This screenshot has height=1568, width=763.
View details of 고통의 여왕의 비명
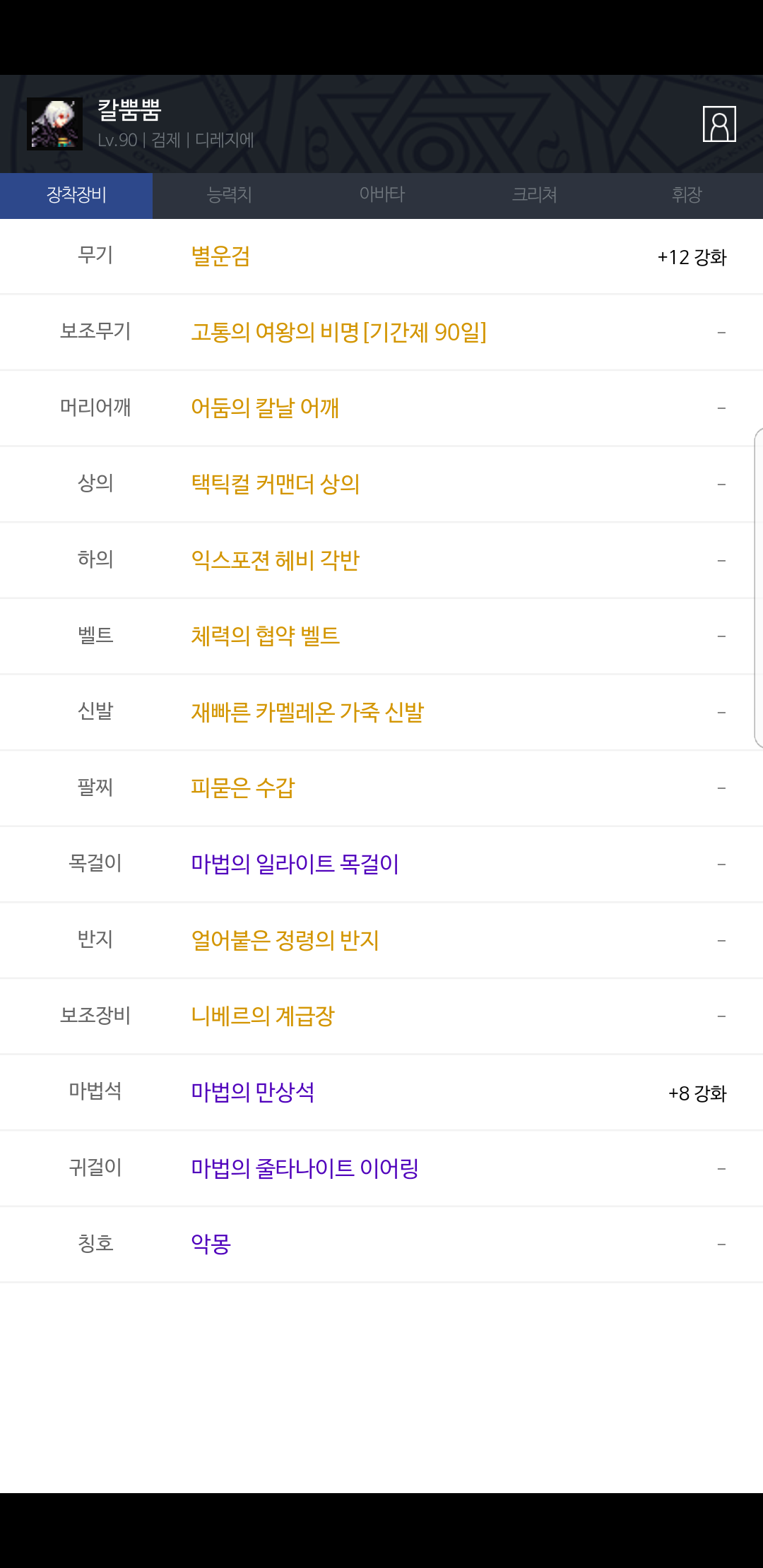[x=338, y=332]
